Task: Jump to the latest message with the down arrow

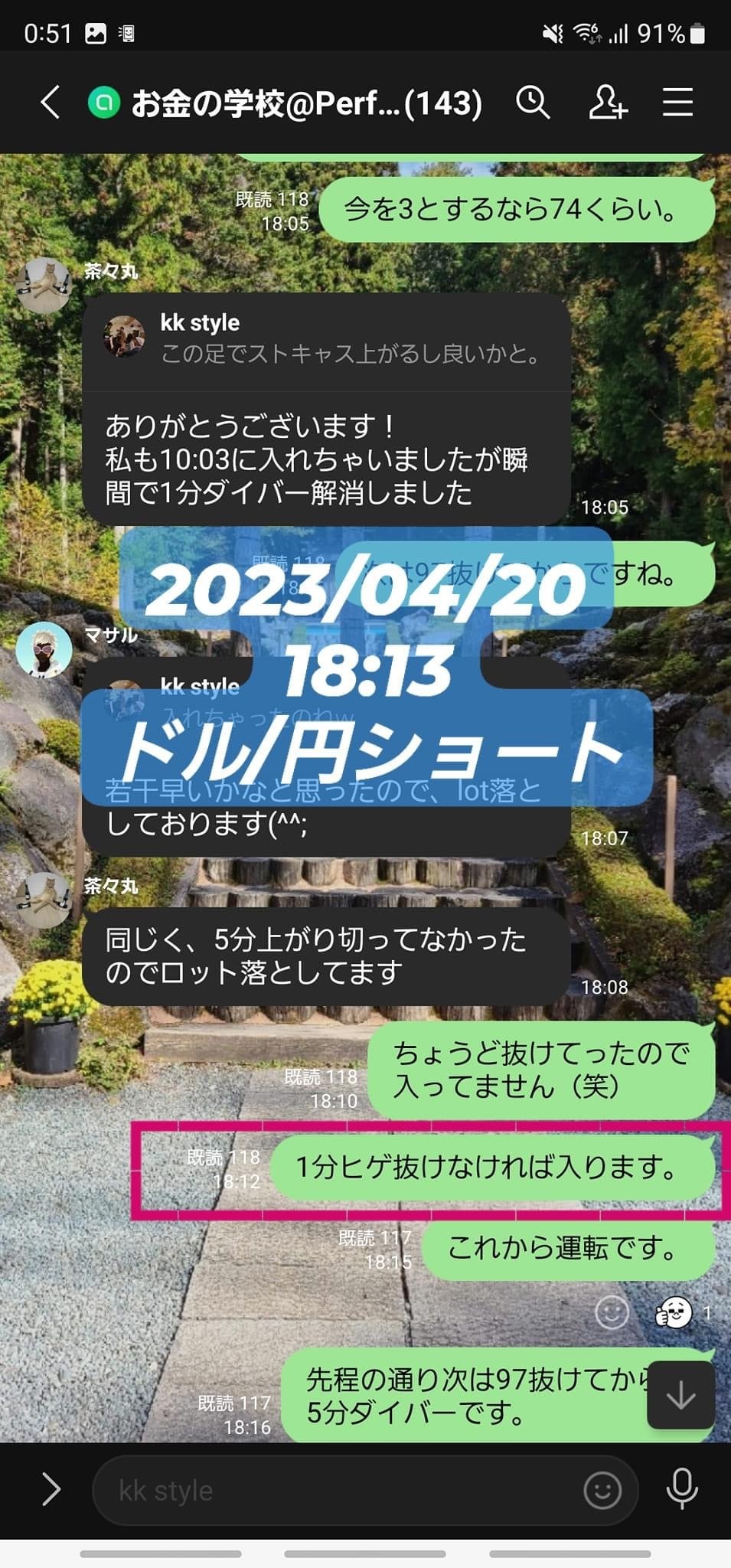Action: (x=680, y=1395)
